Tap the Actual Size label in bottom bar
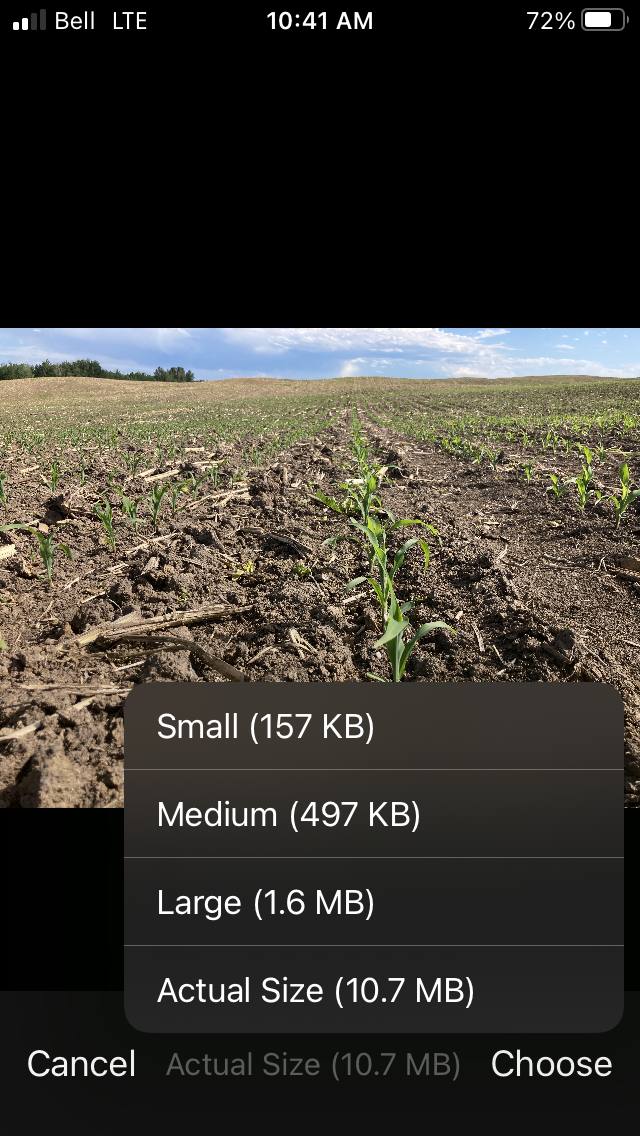This screenshot has height=1136, width=640. [313, 1065]
